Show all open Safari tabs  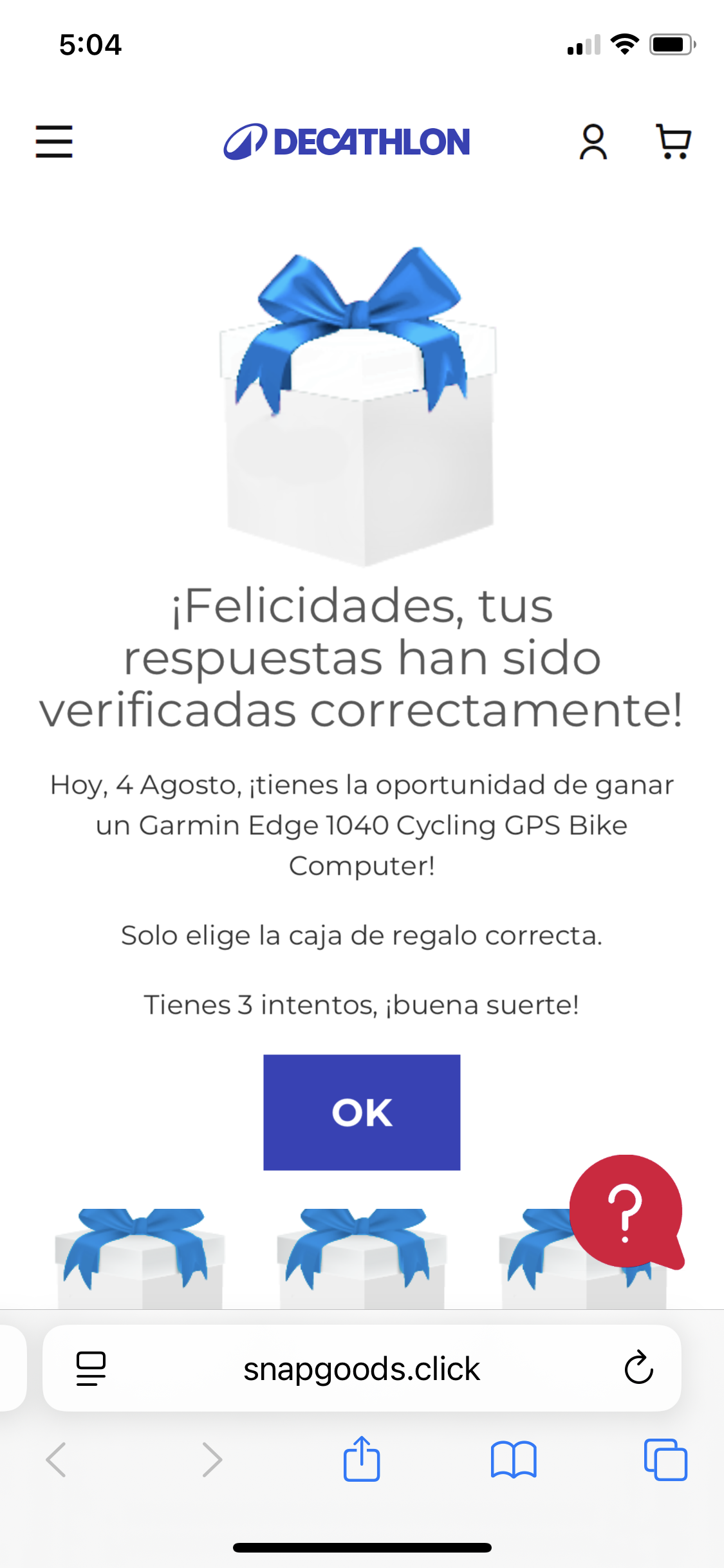[665, 1460]
